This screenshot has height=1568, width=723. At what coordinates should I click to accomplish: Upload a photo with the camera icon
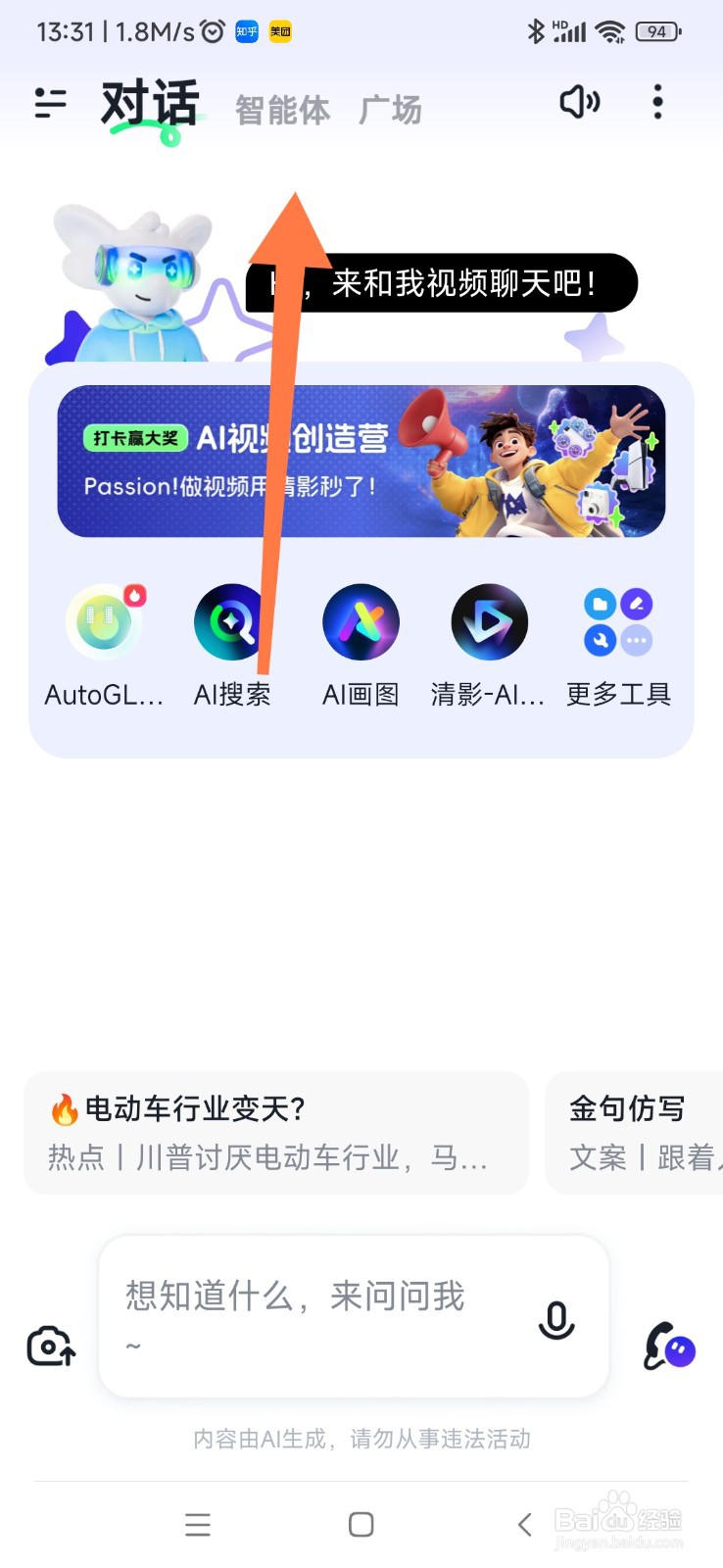click(x=51, y=1347)
